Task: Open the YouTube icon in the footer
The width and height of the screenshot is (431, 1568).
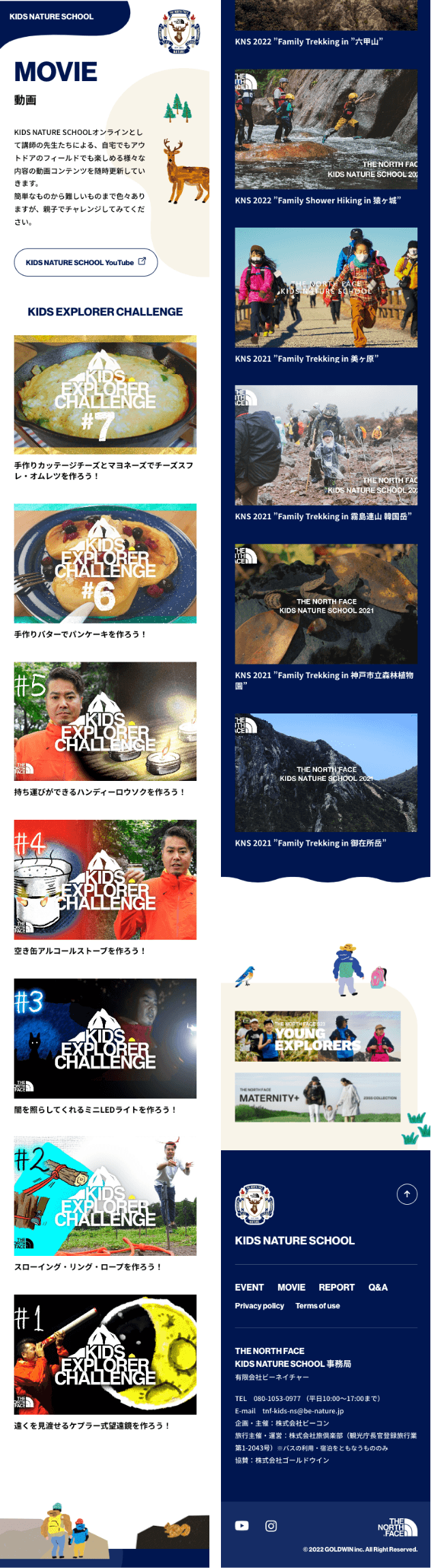Action: [x=242, y=1526]
